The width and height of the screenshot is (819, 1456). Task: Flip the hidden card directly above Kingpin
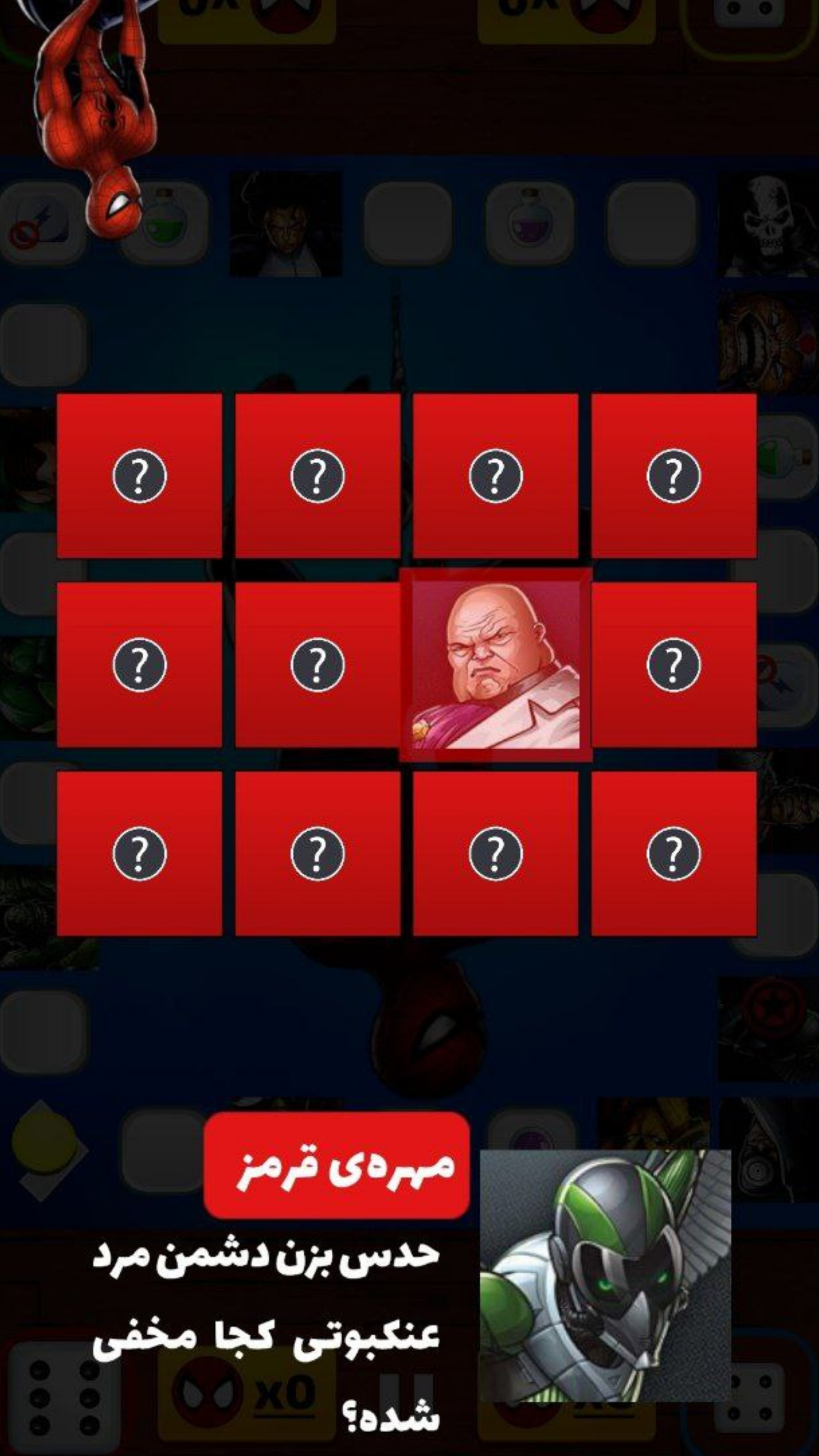(x=495, y=475)
